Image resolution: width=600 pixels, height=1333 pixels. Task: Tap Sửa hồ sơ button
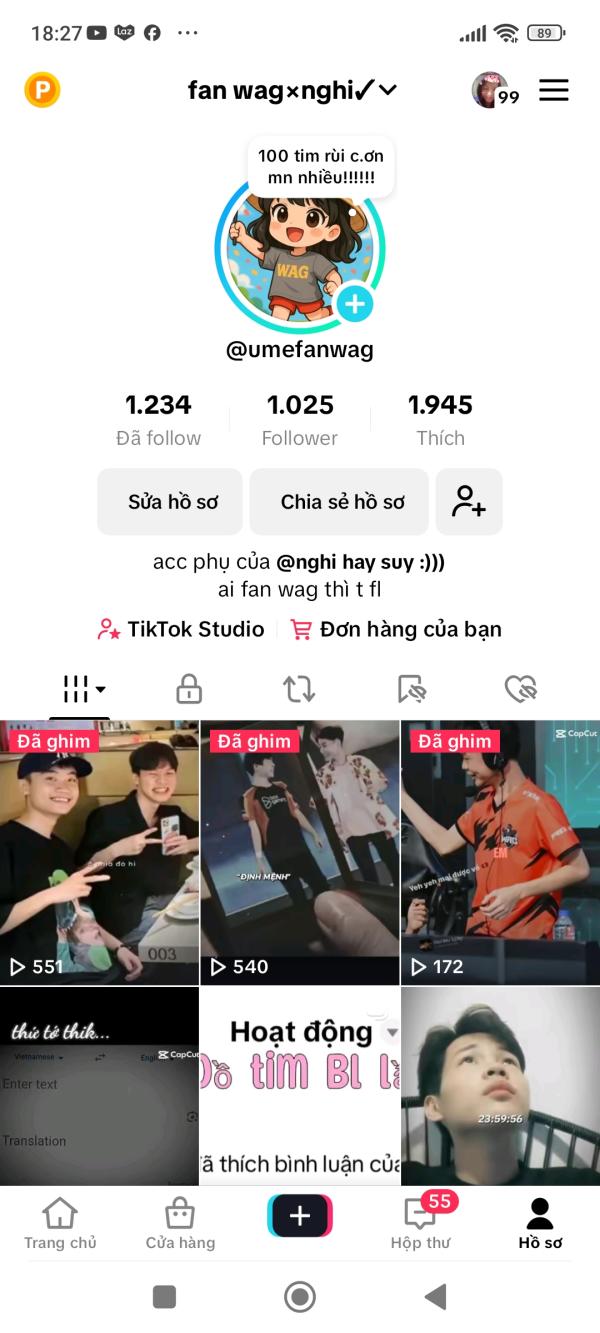tap(170, 502)
